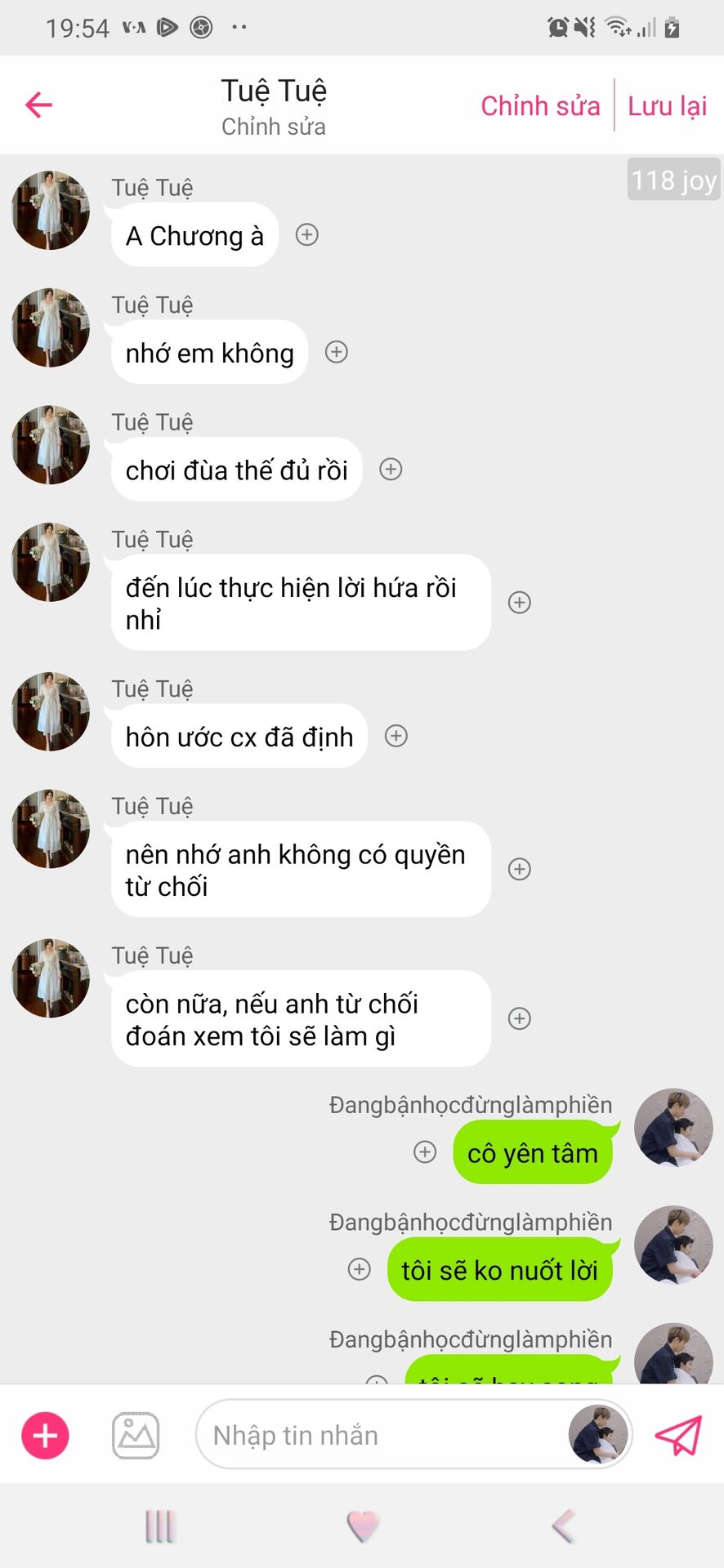Tap plus icon beside "tôi sẽ ko nuốt lời"
The width and height of the screenshot is (724, 1568).
(x=360, y=1269)
